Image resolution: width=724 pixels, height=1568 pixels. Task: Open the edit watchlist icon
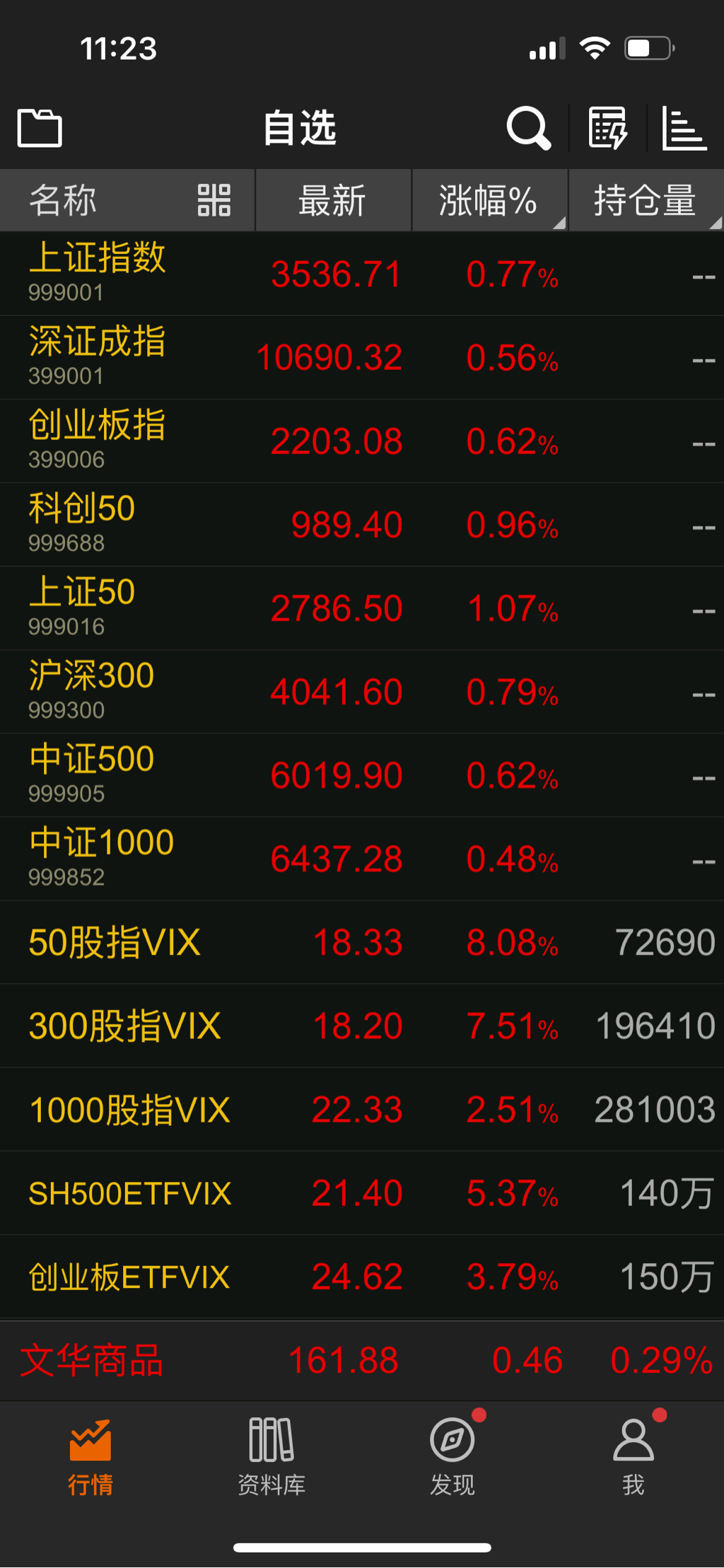click(607, 128)
